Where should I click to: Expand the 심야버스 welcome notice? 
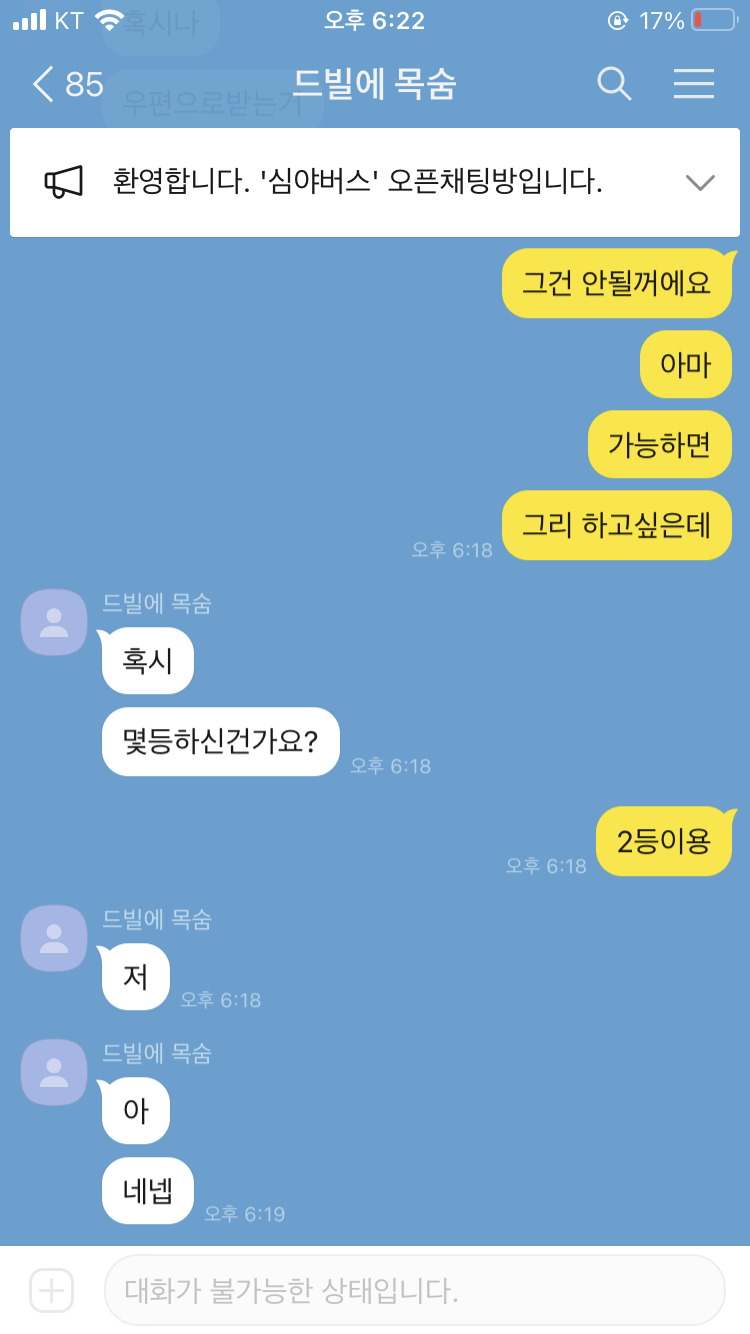coord(700,182)
